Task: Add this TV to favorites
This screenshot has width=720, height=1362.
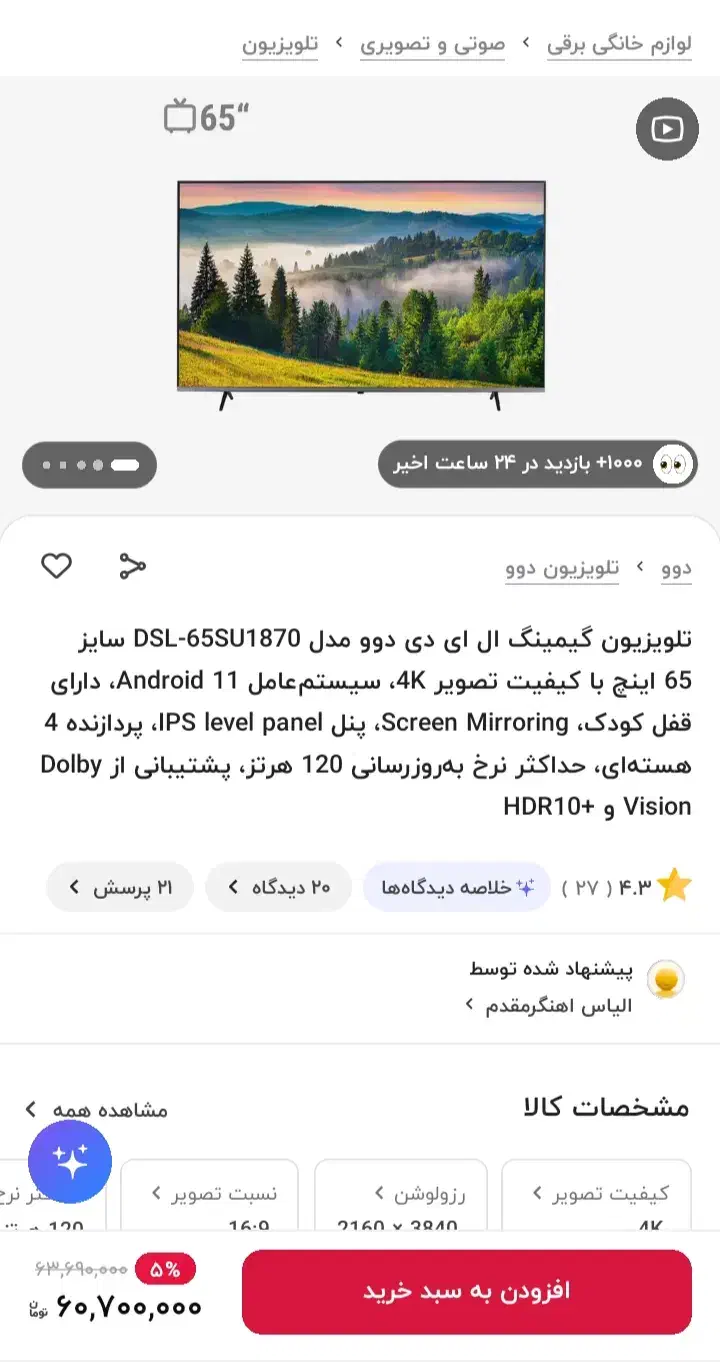Action: click(x=57, y=566)
